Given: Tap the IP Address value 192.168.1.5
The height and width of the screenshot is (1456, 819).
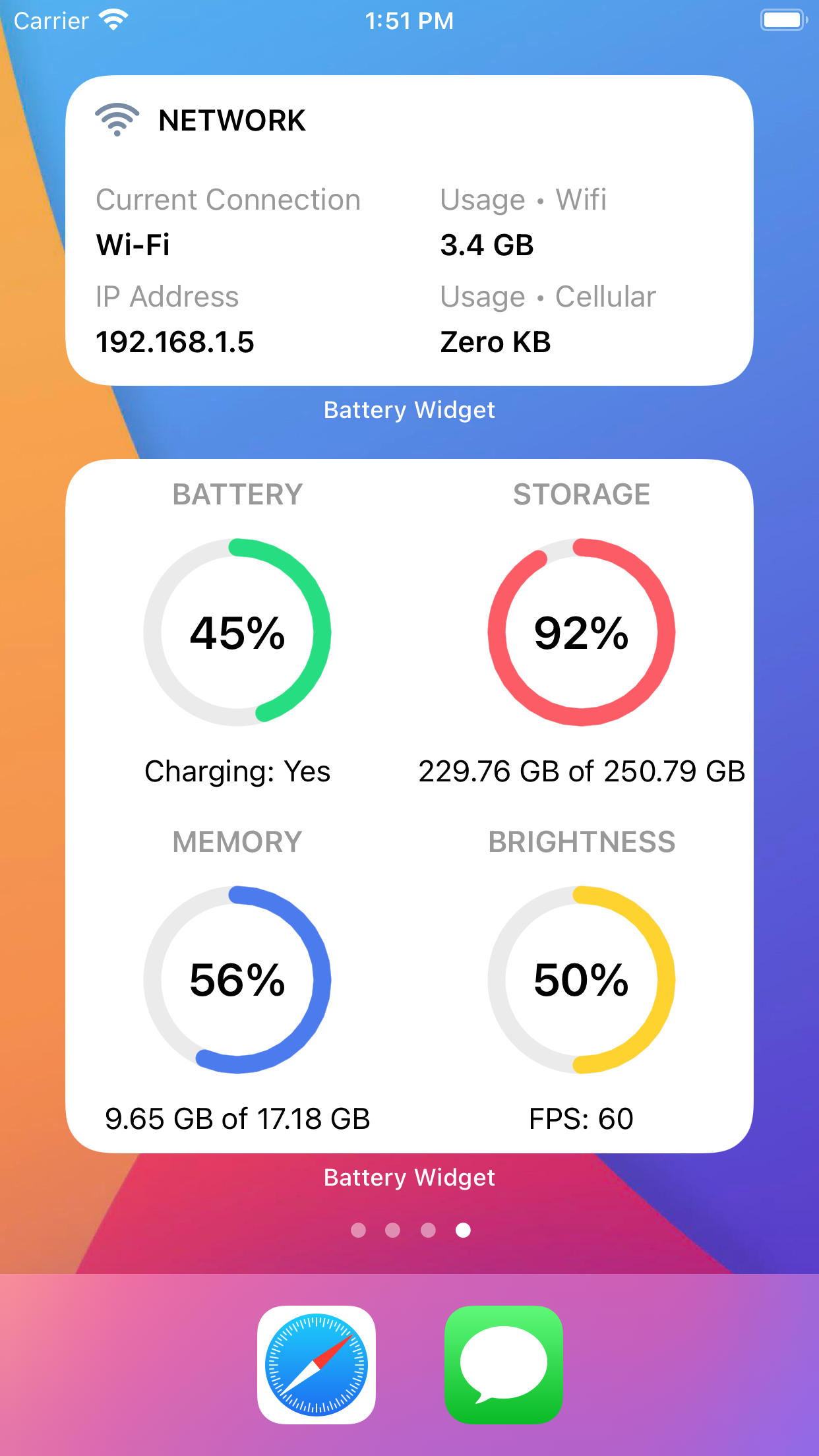Looking at the screenshot, I should coord(175,342).
